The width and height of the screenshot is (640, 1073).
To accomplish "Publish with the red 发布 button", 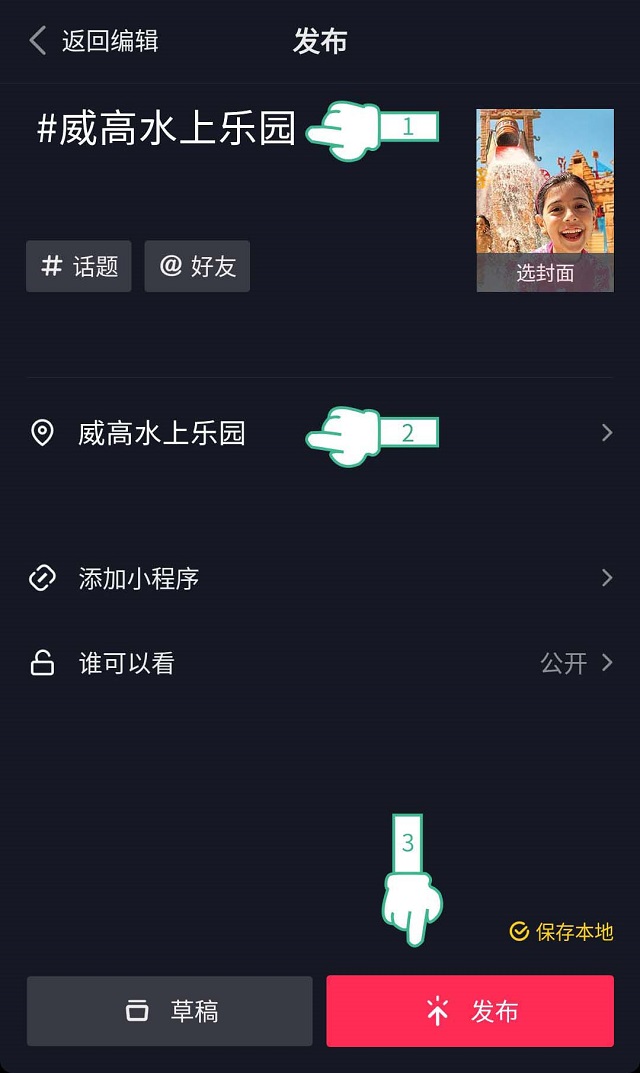I will (470, 1011).
